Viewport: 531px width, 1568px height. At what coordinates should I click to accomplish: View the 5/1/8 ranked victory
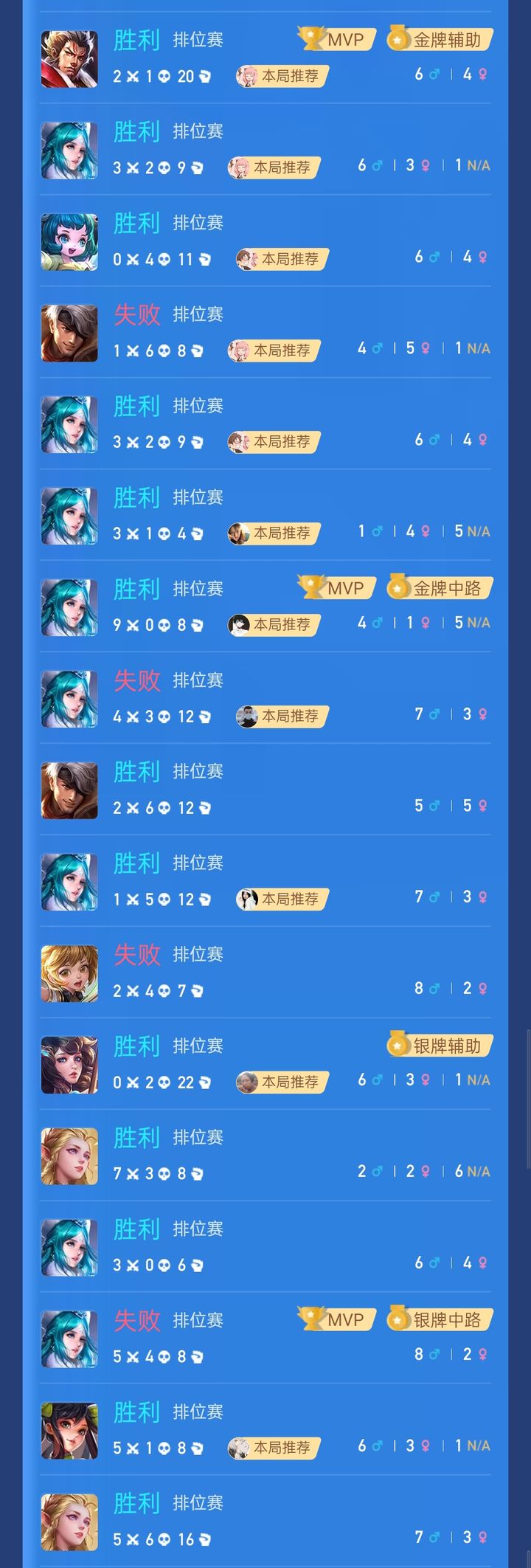[x=265, y=1430]
